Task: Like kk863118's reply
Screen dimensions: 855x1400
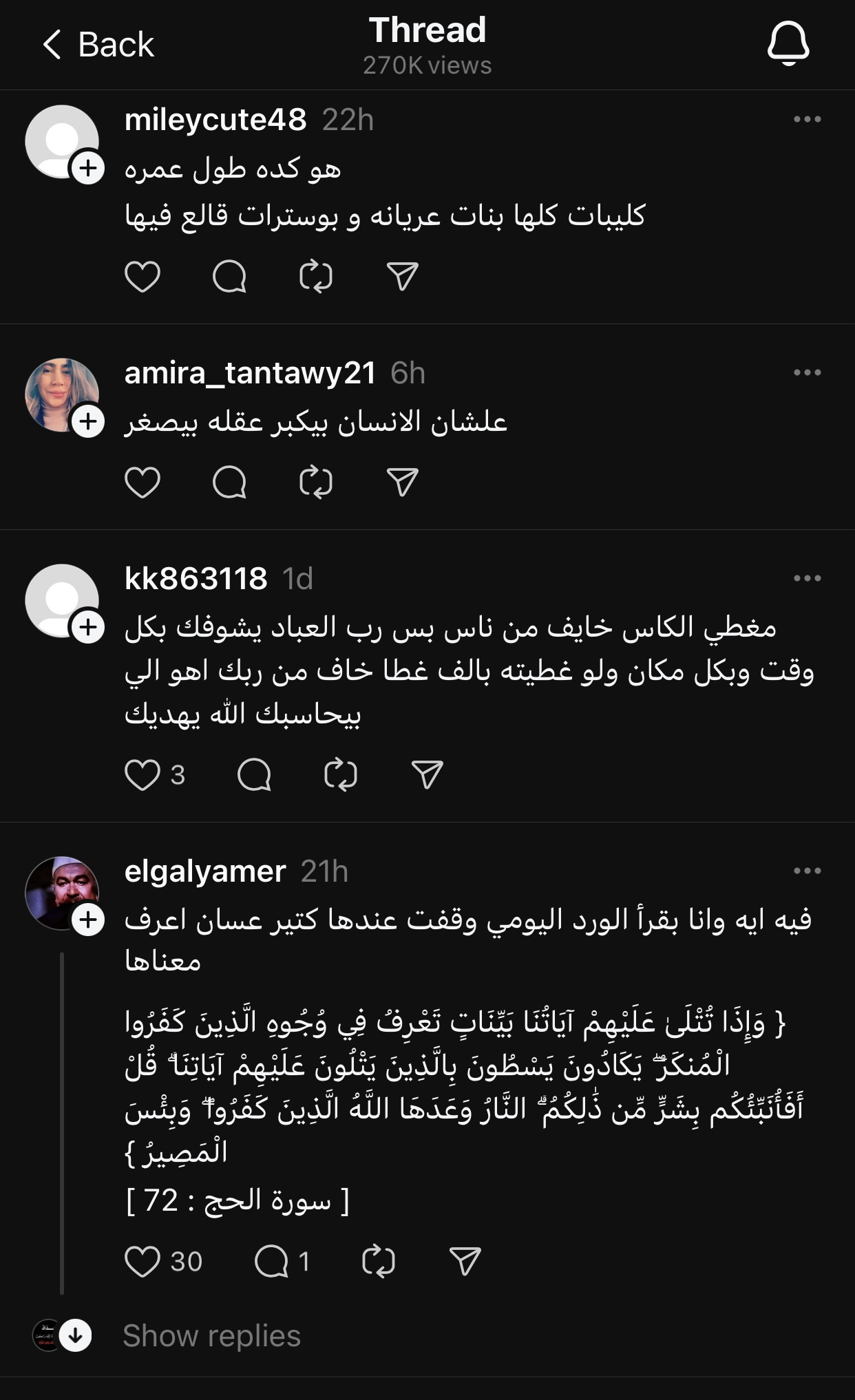Action: tap(142, 775)
